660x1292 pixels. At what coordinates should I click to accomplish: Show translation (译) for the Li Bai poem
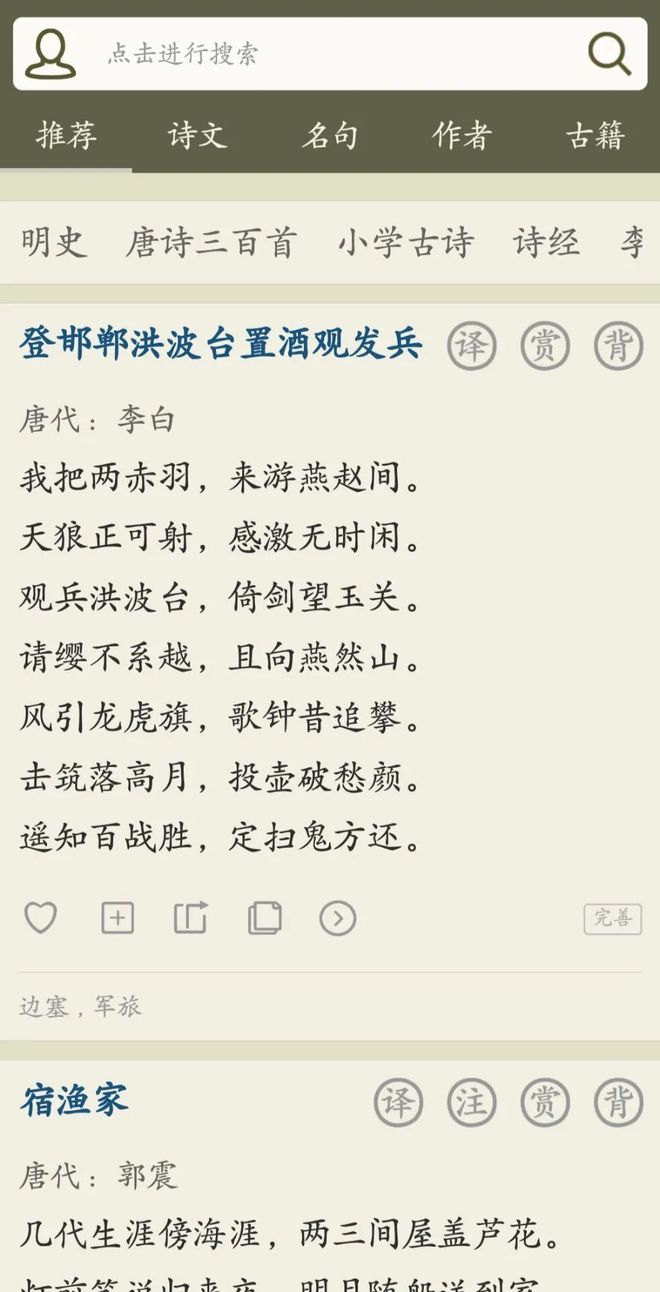[x=471, y=347]
